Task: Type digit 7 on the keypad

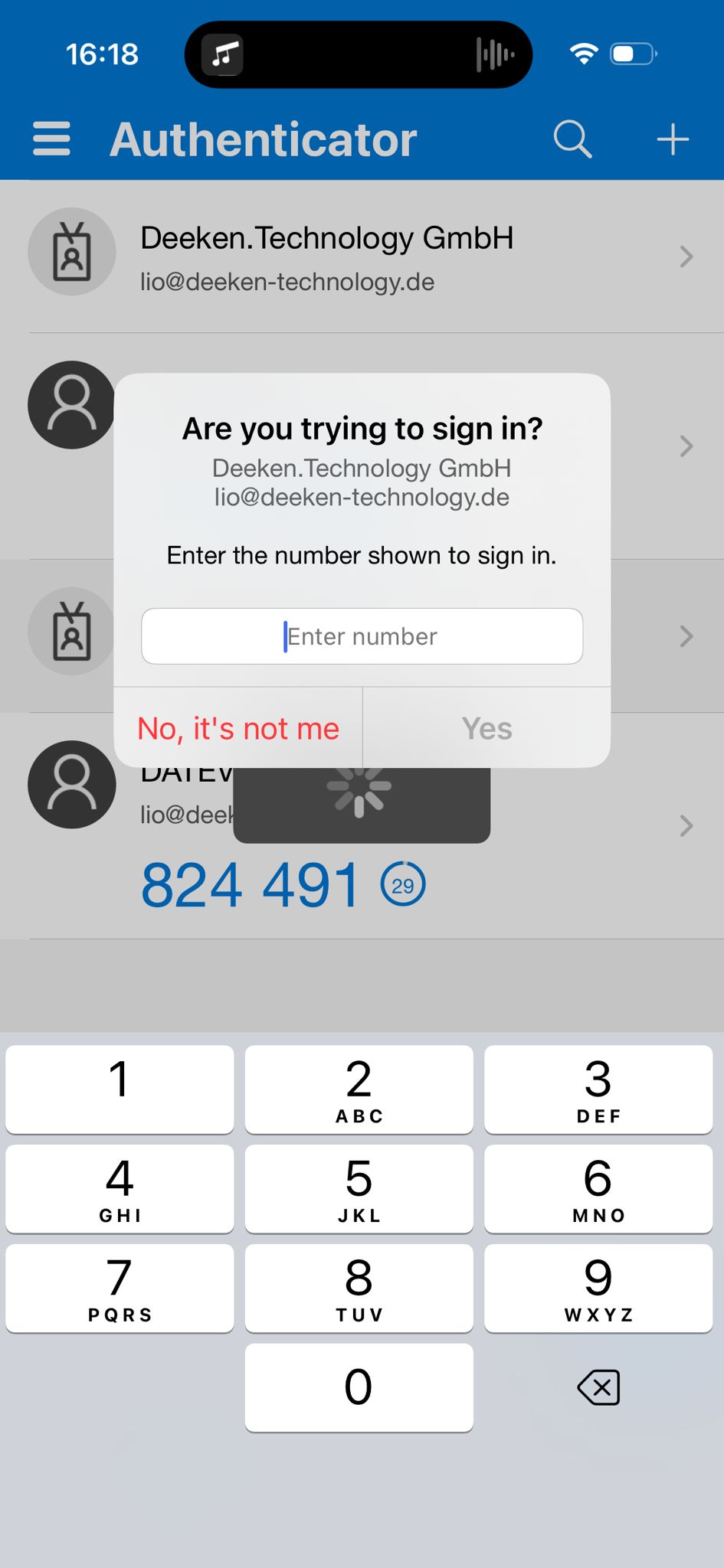Action: pyautogui.click(x=120, y=1288)
